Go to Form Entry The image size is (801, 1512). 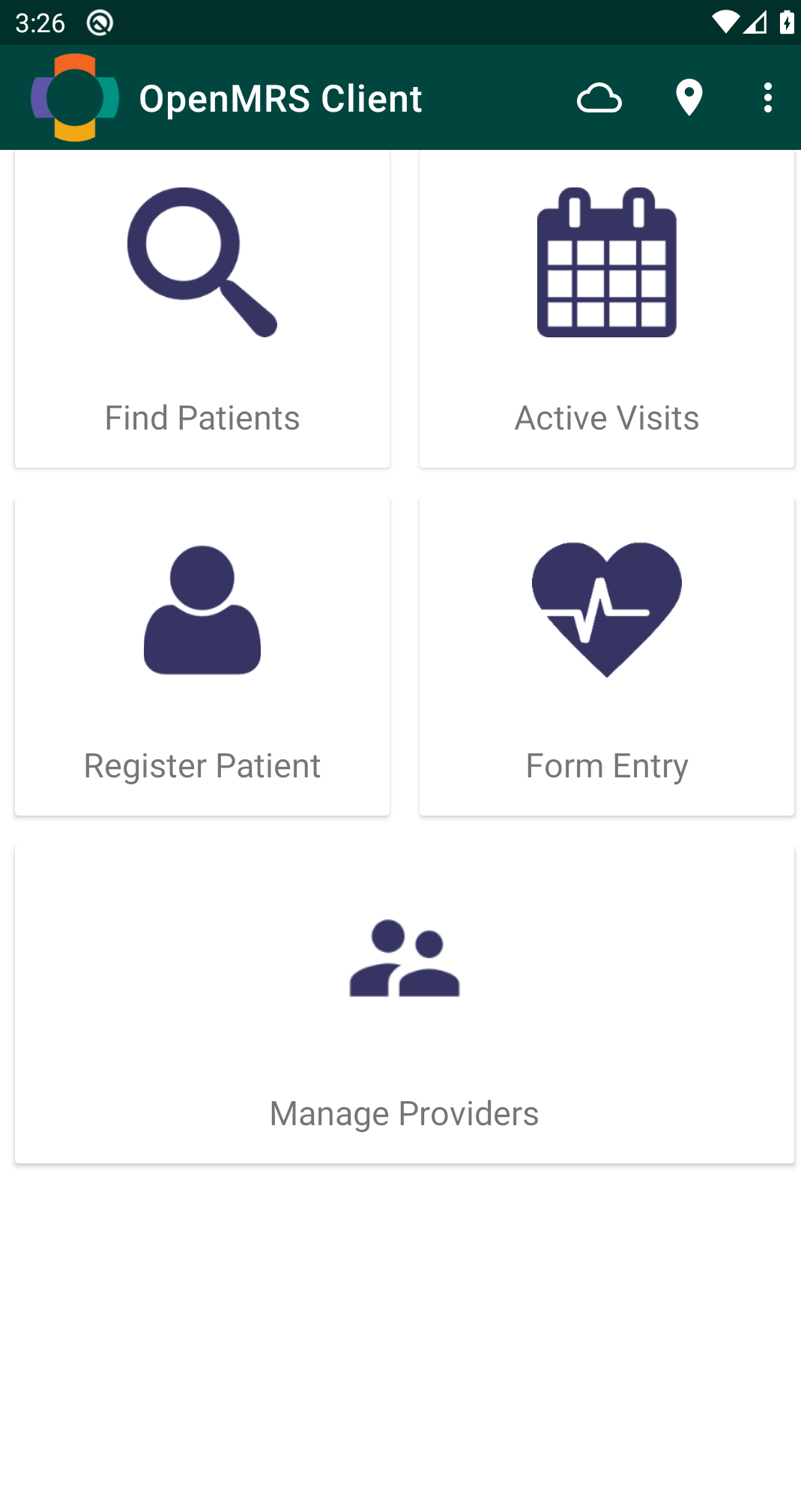click(x=606, y=657)
